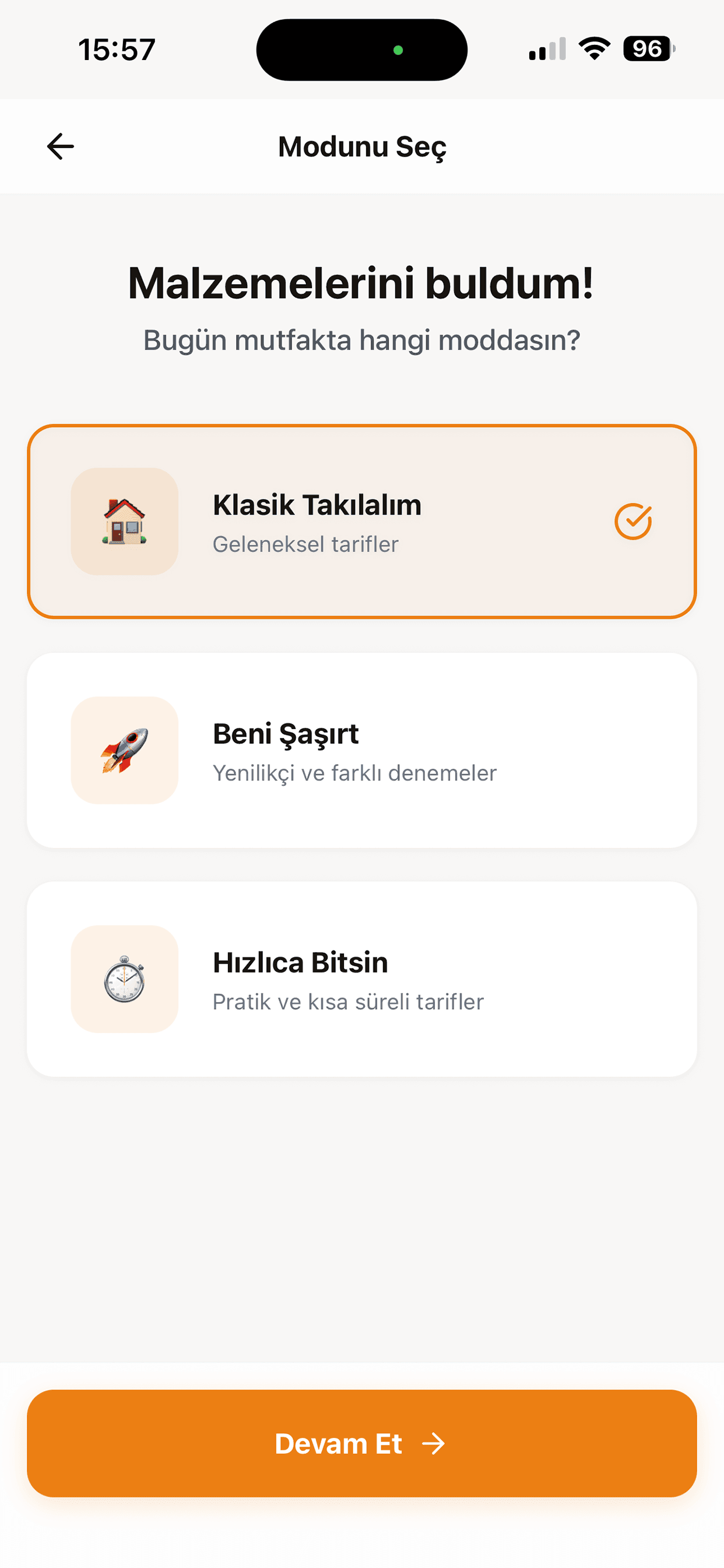This screenshot has height=1568, width=724.
Task: Select the Beni Şaşırt mode card
Action: pos(362,750)
